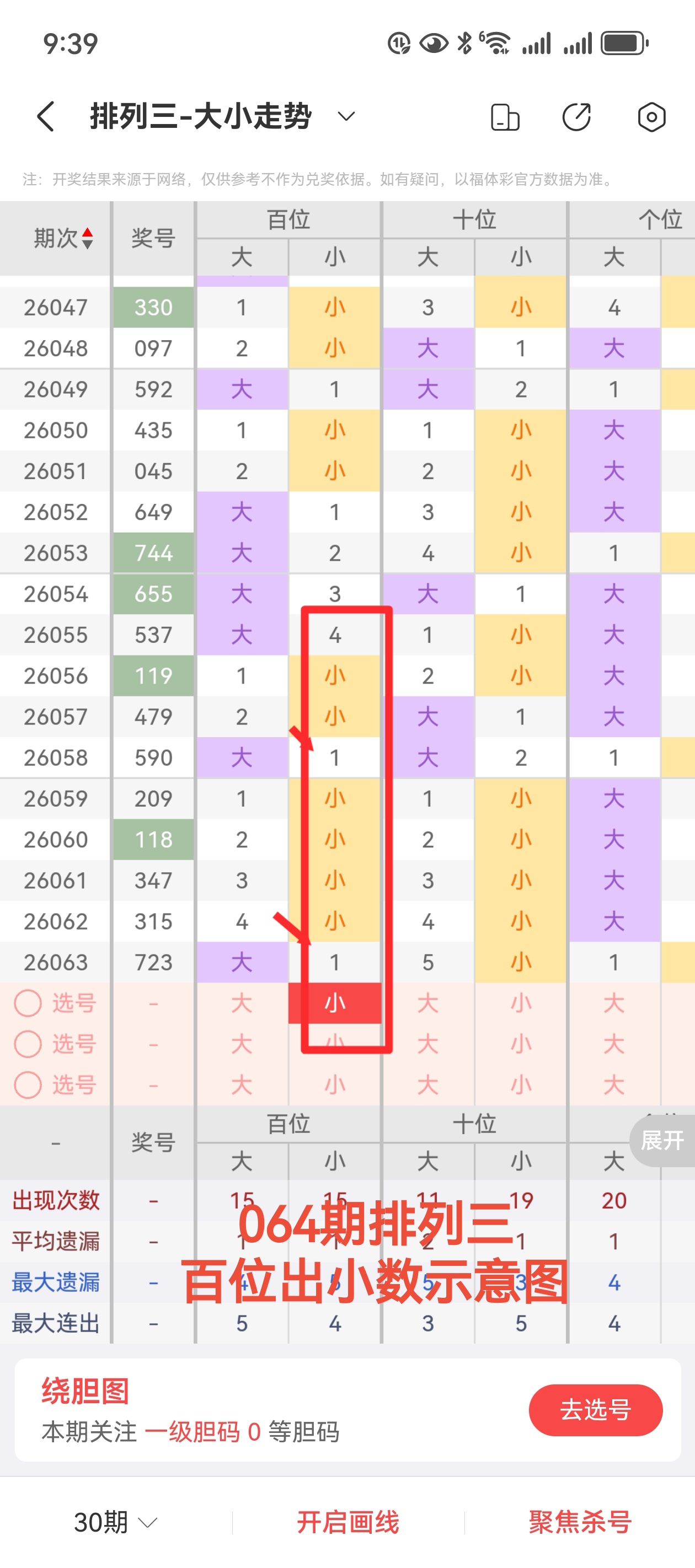Tap the screen orientation icon
This screenshot has width=695, height=1568.
[504, 117]
